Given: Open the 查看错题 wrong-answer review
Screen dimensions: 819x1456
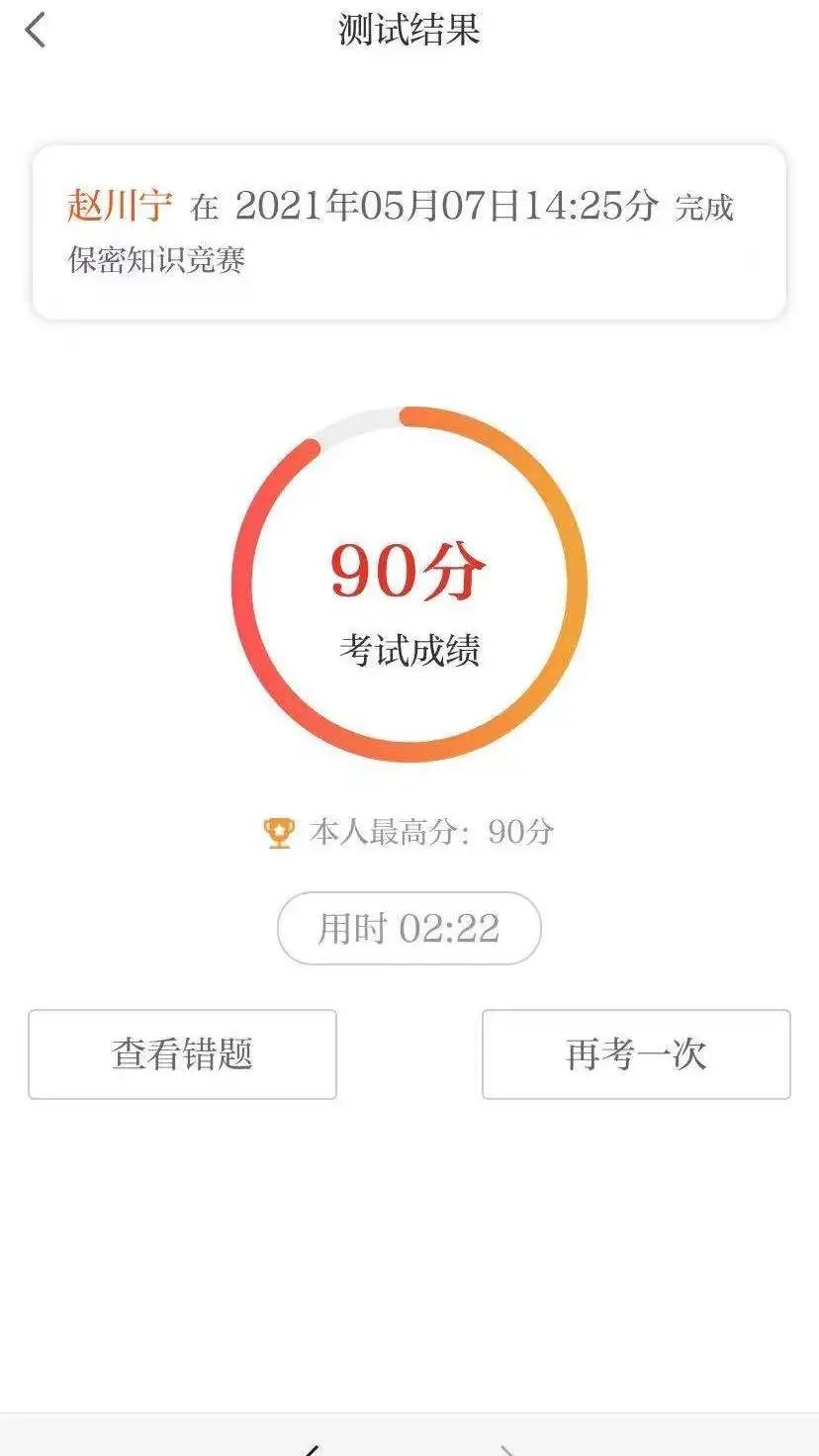Looking at the screenshot, I should click(182, 1054).
